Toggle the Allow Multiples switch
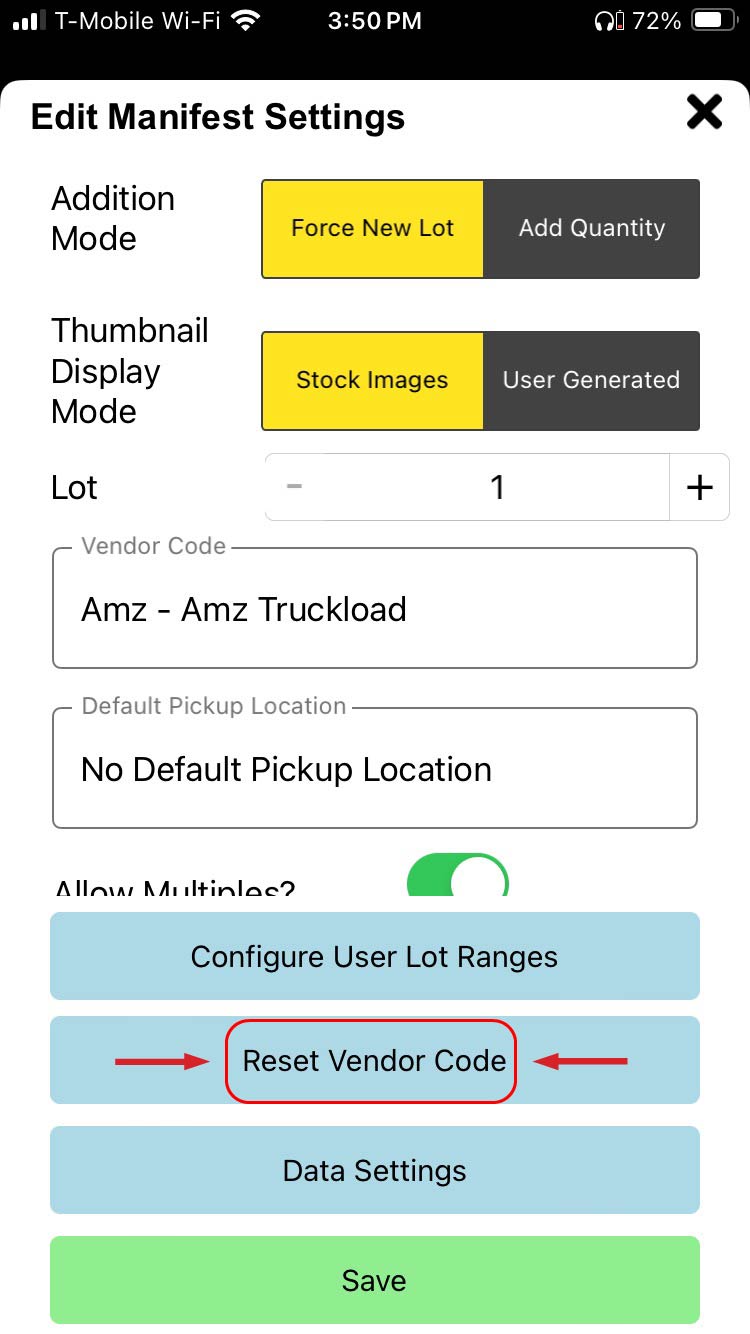This screenshot has width=750, height=1334. [x=458, y=878]
